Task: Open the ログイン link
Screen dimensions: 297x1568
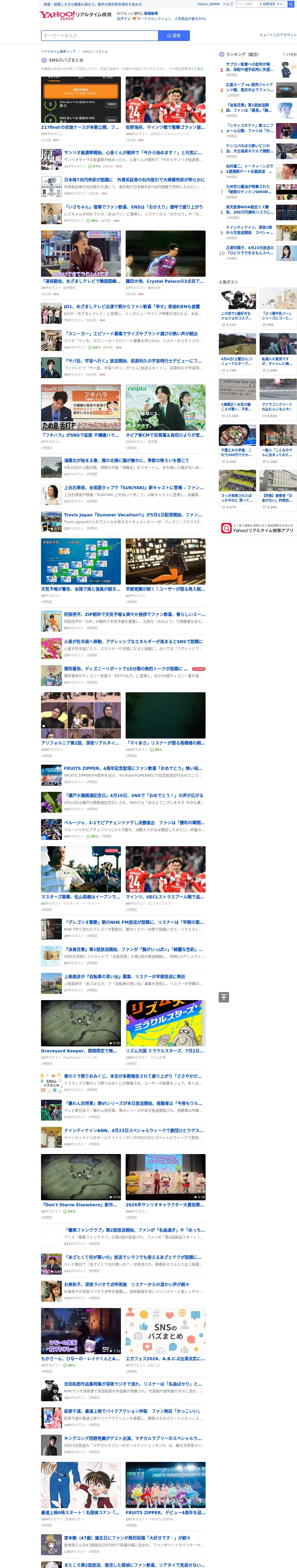Action: coord(124,19)
